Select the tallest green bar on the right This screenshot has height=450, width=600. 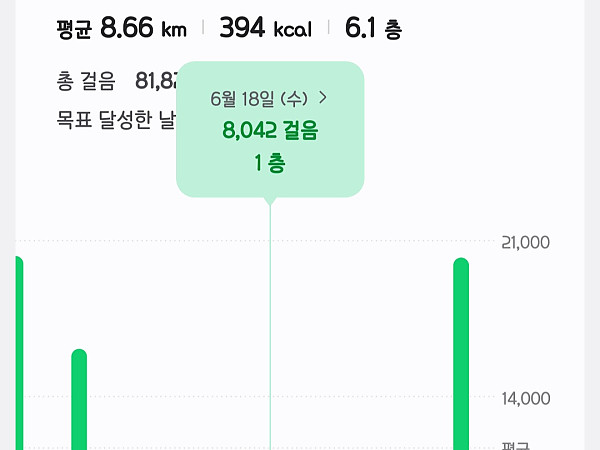tap(461, 350)
